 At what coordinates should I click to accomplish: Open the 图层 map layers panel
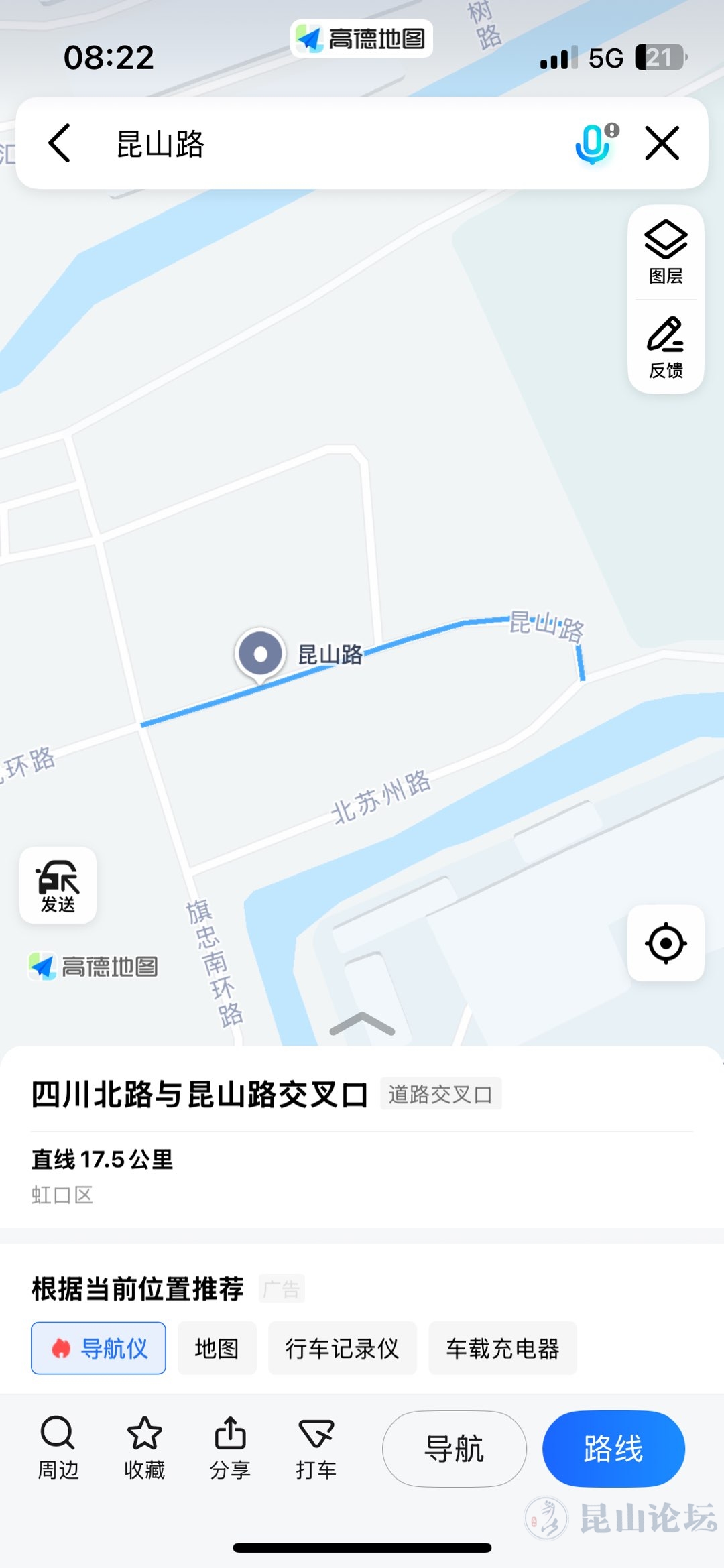tap(666, 252)
